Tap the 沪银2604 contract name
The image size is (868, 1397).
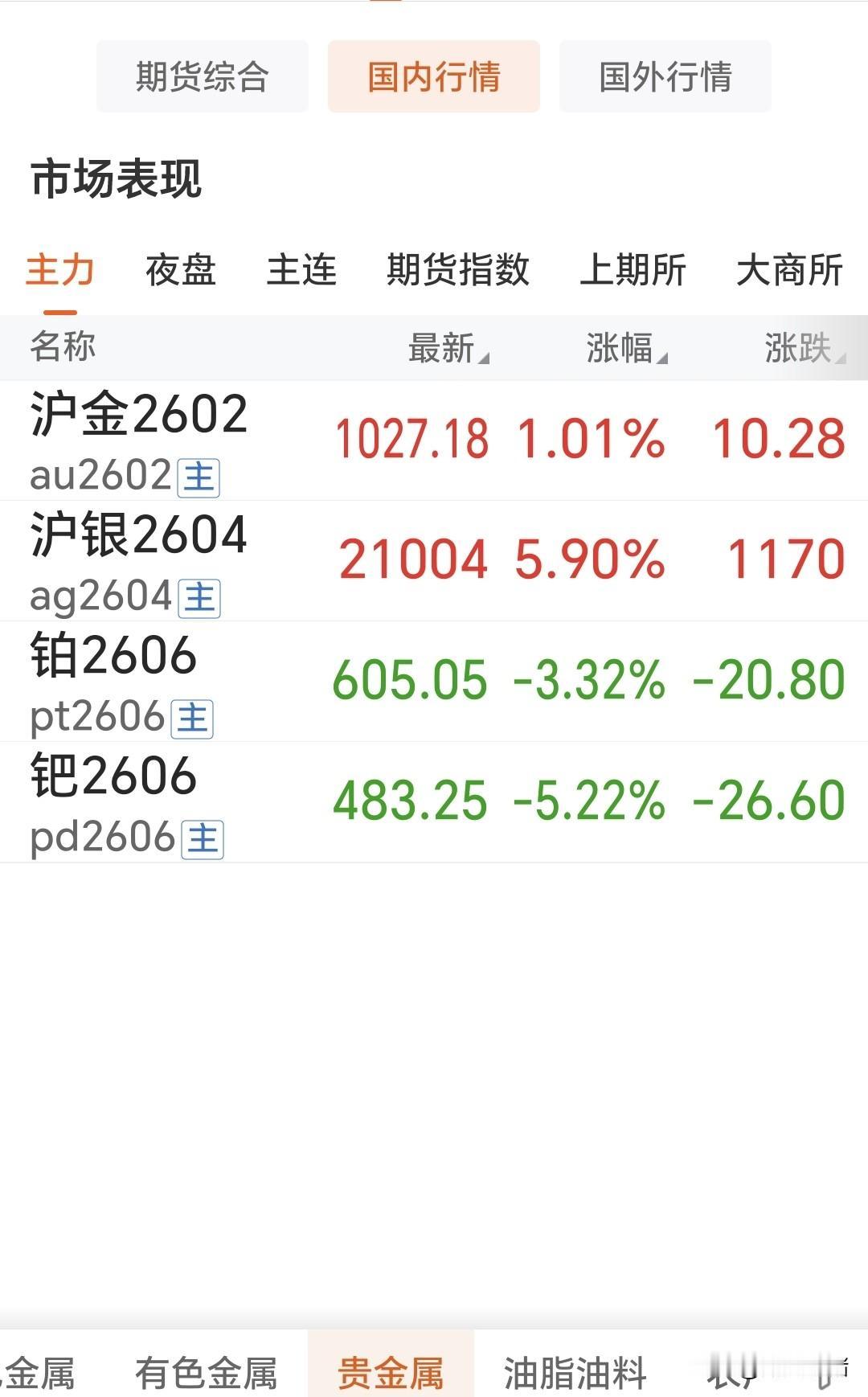click(x=137, y=537)
